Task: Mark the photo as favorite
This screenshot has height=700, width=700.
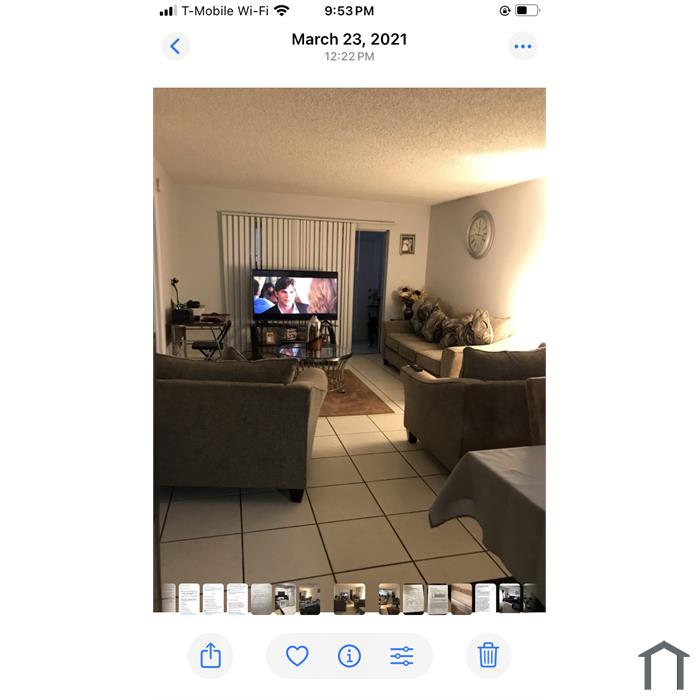Action: pyautogui.click(x=297, y=656)
